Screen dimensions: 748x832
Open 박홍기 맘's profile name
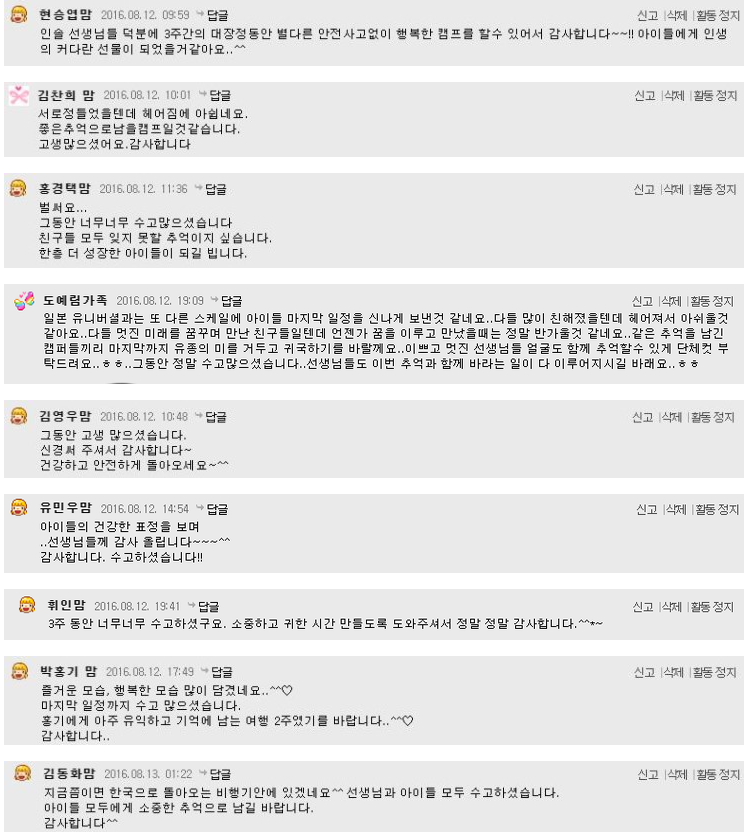[x=67, y=671]
